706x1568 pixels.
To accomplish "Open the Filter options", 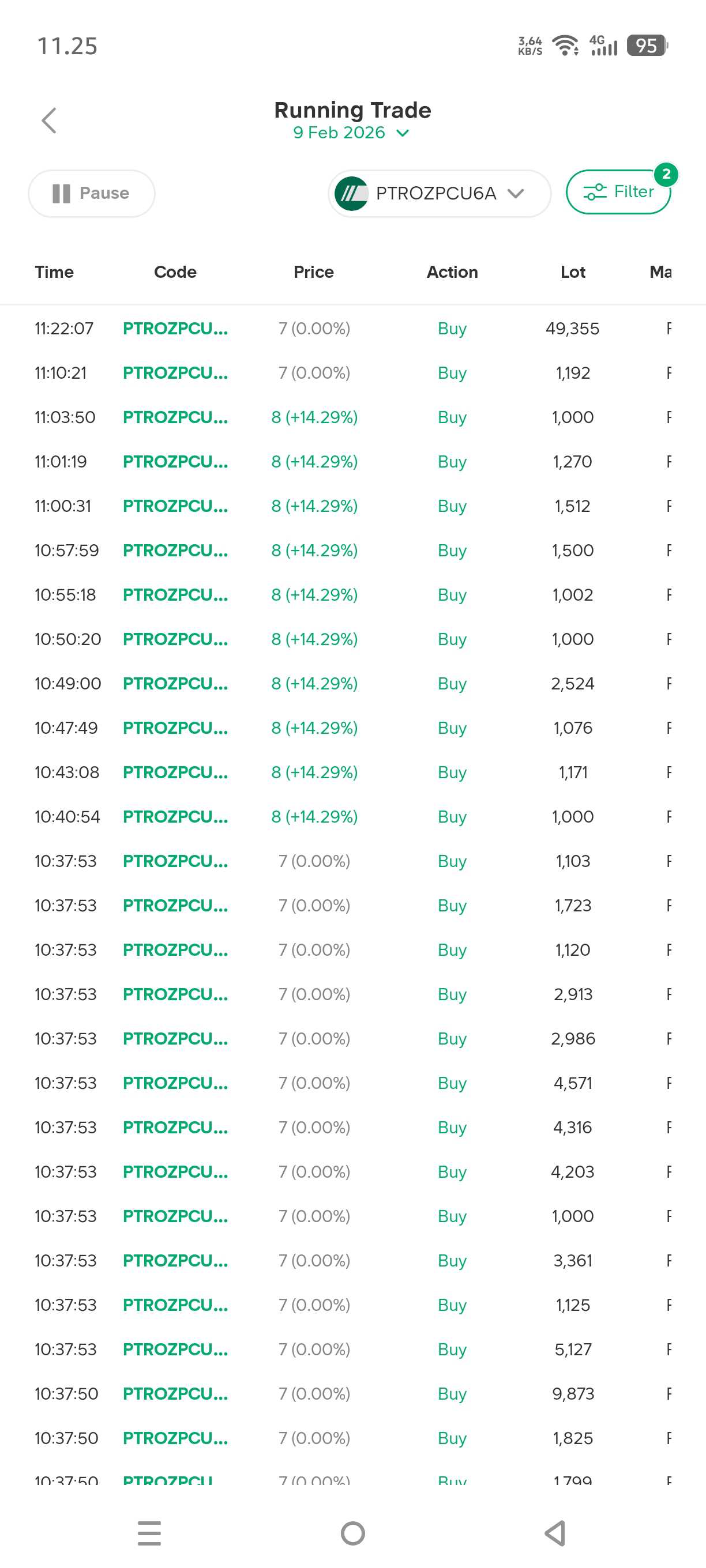I will pyautogui.click(x=618, y=193).
